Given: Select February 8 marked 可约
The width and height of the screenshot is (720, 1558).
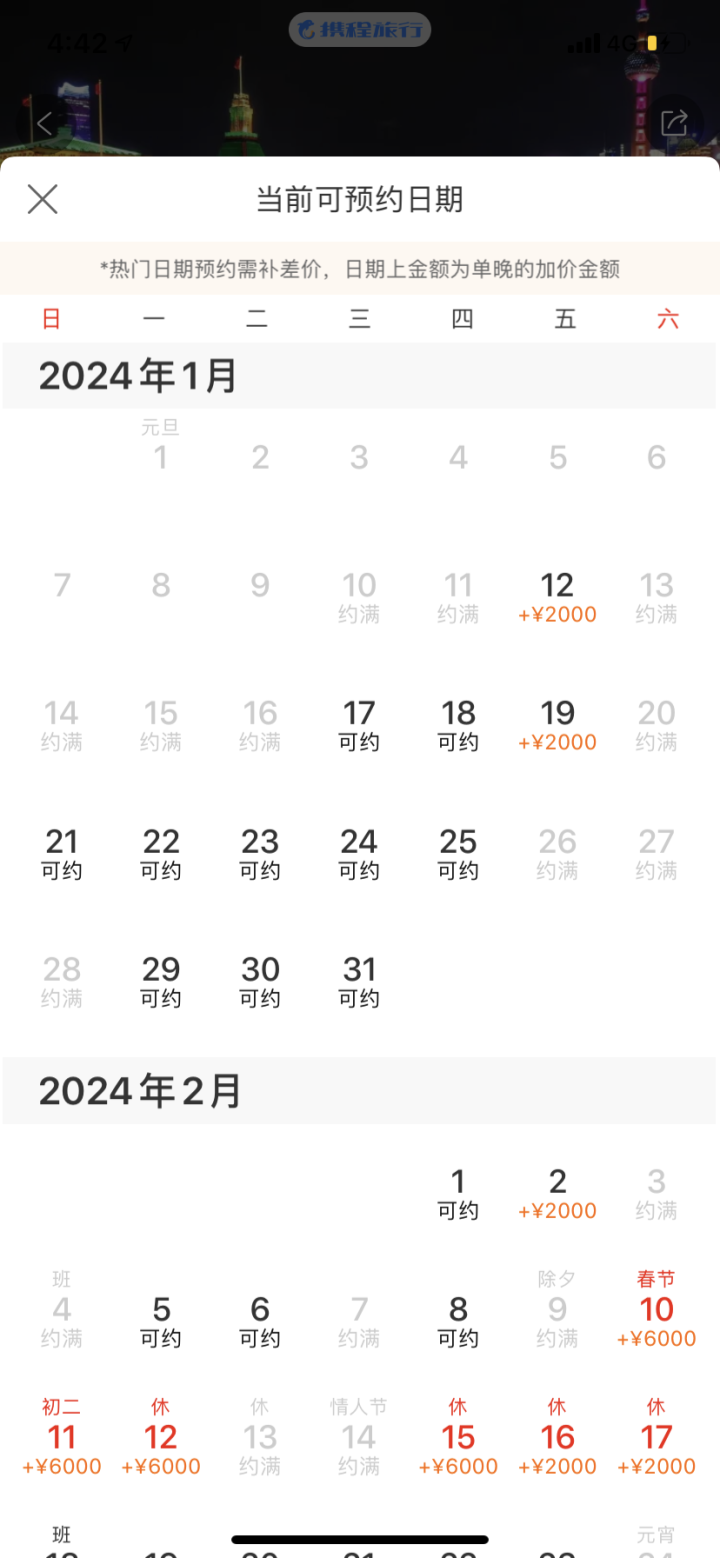Looking at the screenshot, I should click(458, 1322).
